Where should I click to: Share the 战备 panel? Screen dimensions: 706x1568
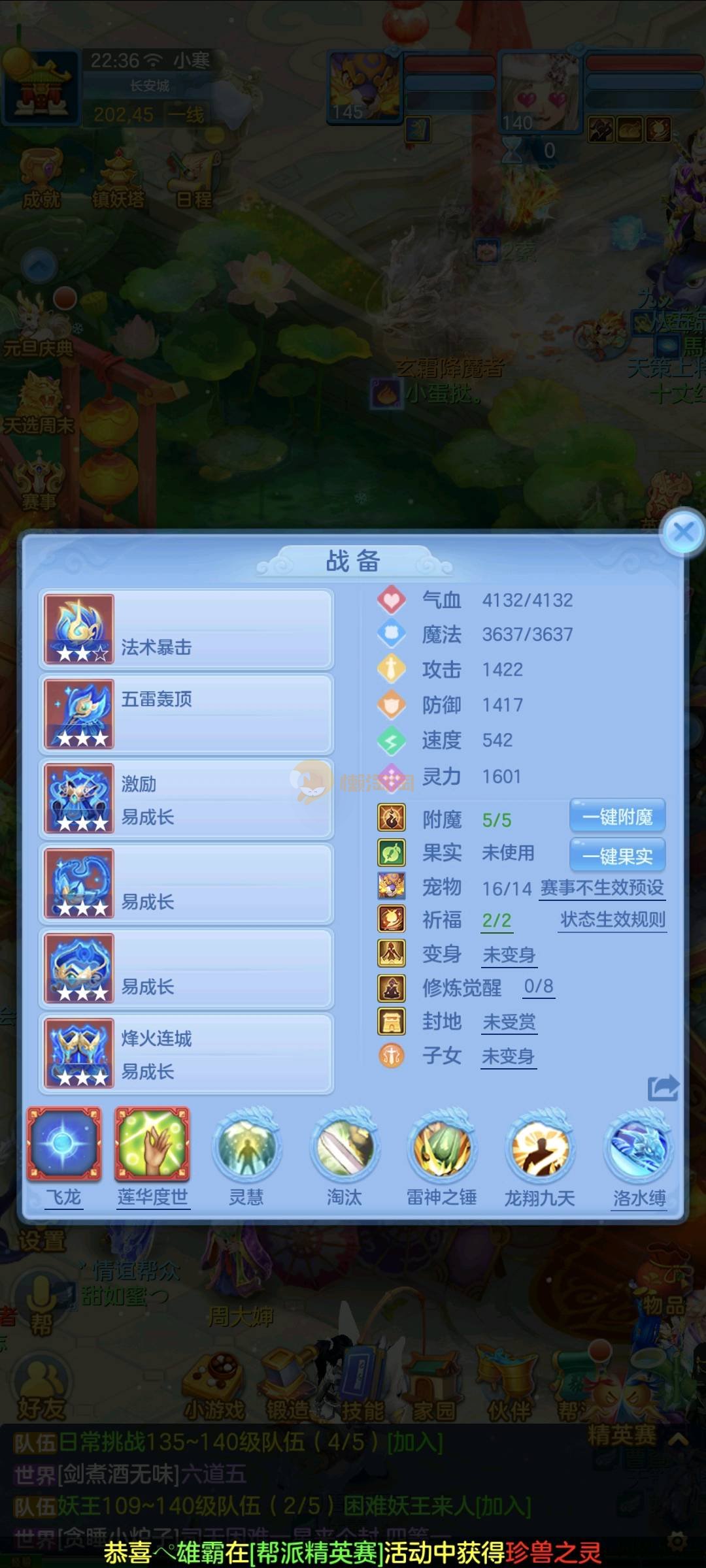(663, 1088)
